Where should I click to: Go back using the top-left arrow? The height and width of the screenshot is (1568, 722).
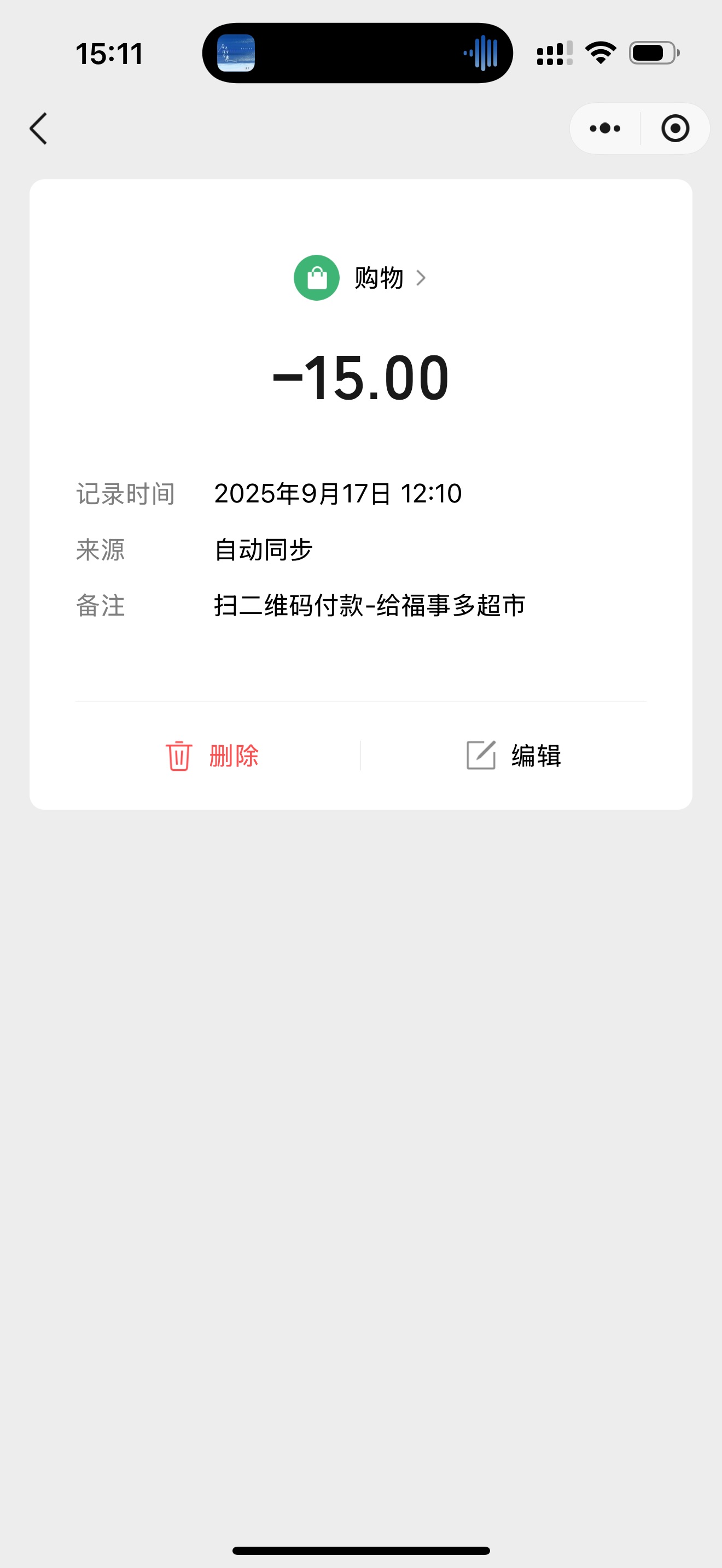point(38,128)
